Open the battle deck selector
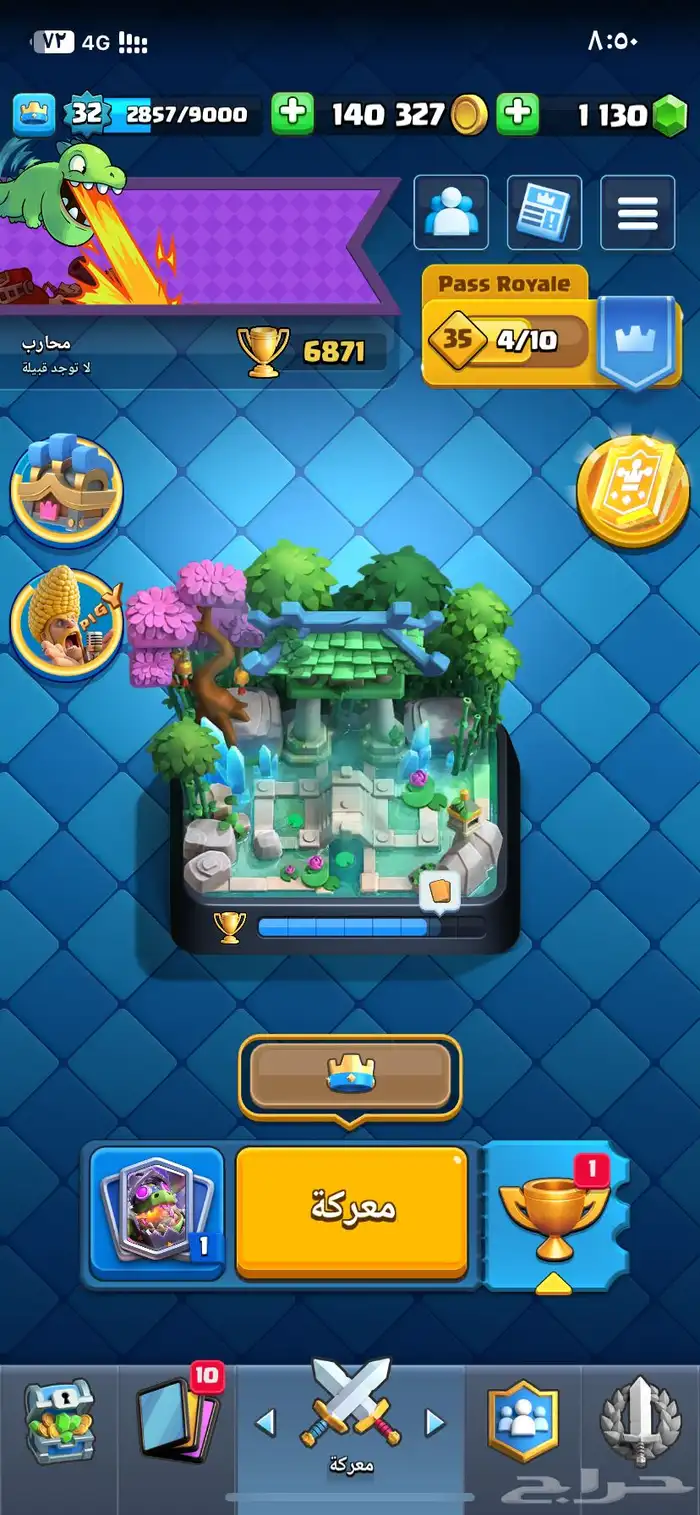Image resolution: width=700 pixels, height=1515 pixels. click(x=156, y=1213)
